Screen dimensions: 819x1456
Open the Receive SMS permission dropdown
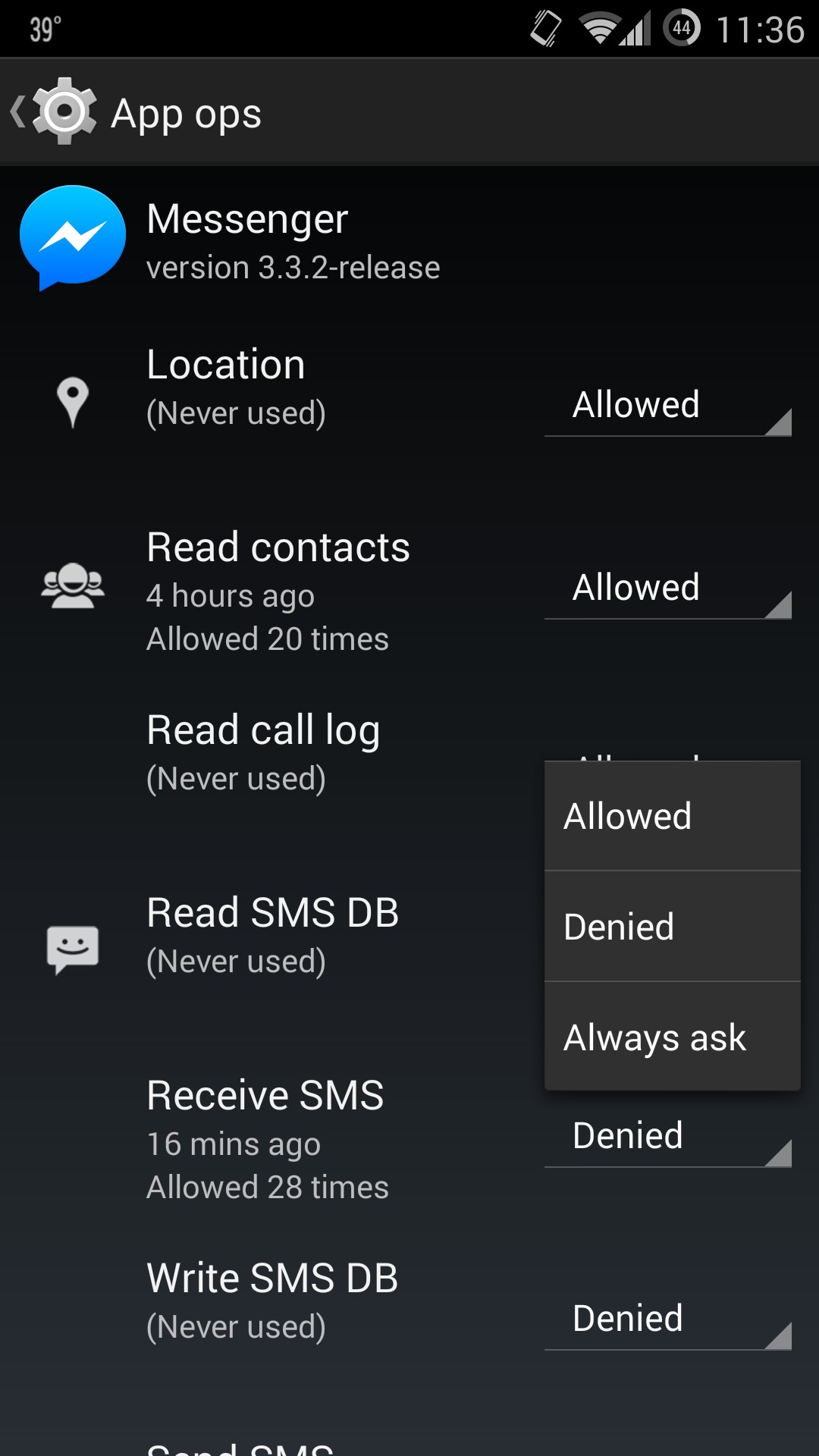pyautogui.click(x=667, y=1137)
